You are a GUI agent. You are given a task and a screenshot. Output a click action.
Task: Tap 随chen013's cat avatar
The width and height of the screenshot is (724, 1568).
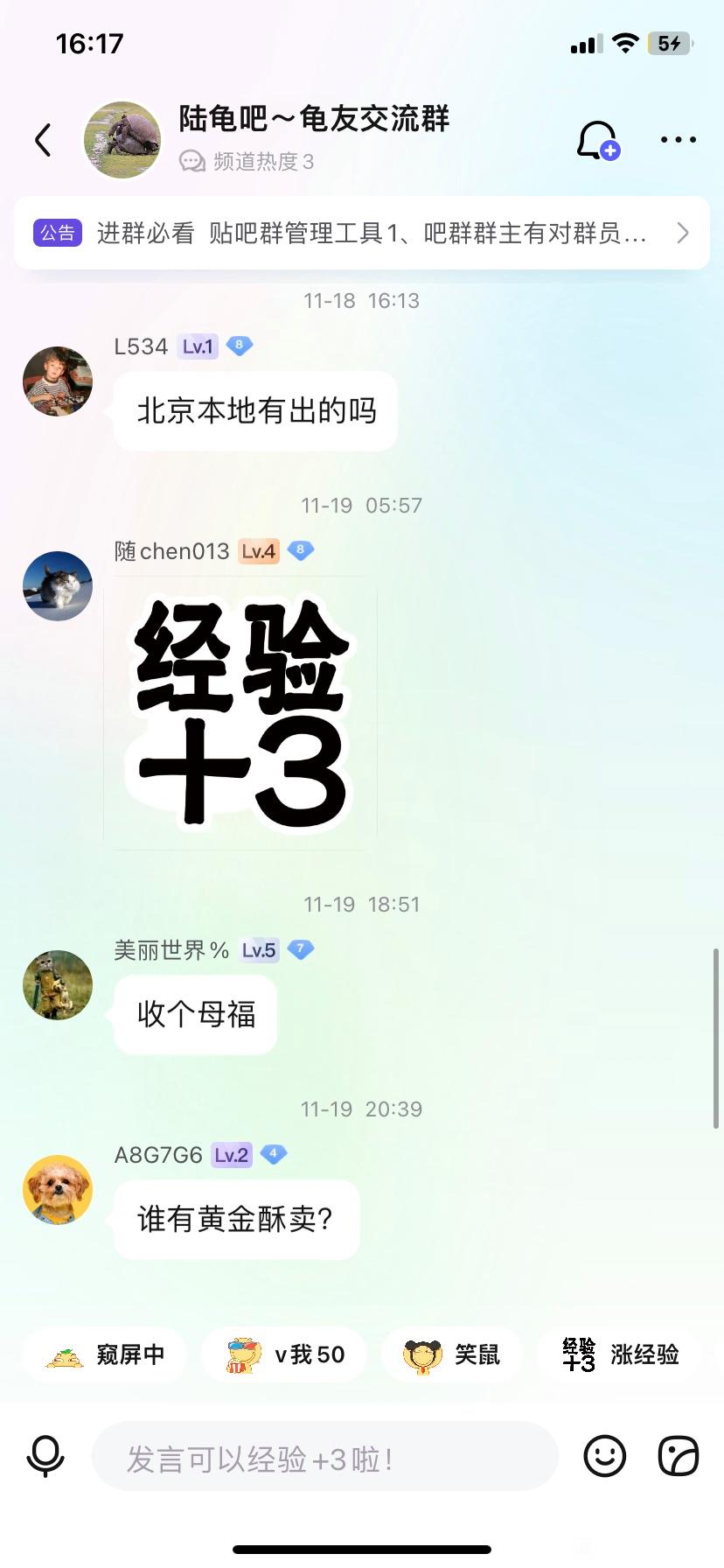(x=58, y=586)
